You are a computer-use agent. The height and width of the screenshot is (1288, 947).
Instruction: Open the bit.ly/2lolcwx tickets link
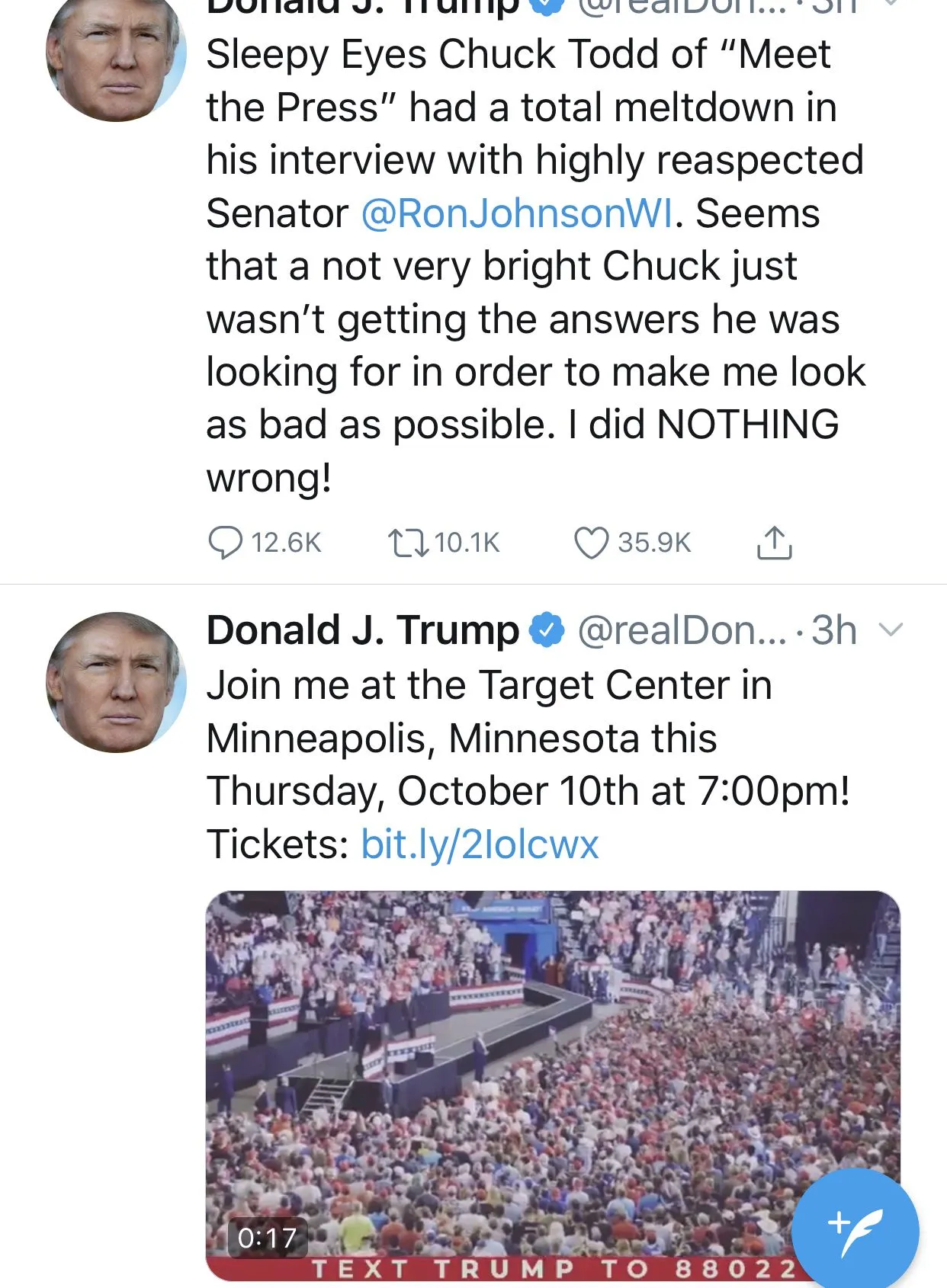click(x=480, y=844)
